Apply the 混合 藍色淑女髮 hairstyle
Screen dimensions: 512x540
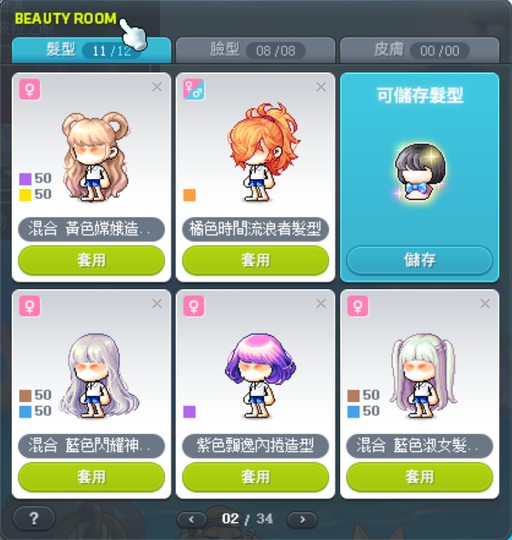pyautogui.click(x=419, y=477)
